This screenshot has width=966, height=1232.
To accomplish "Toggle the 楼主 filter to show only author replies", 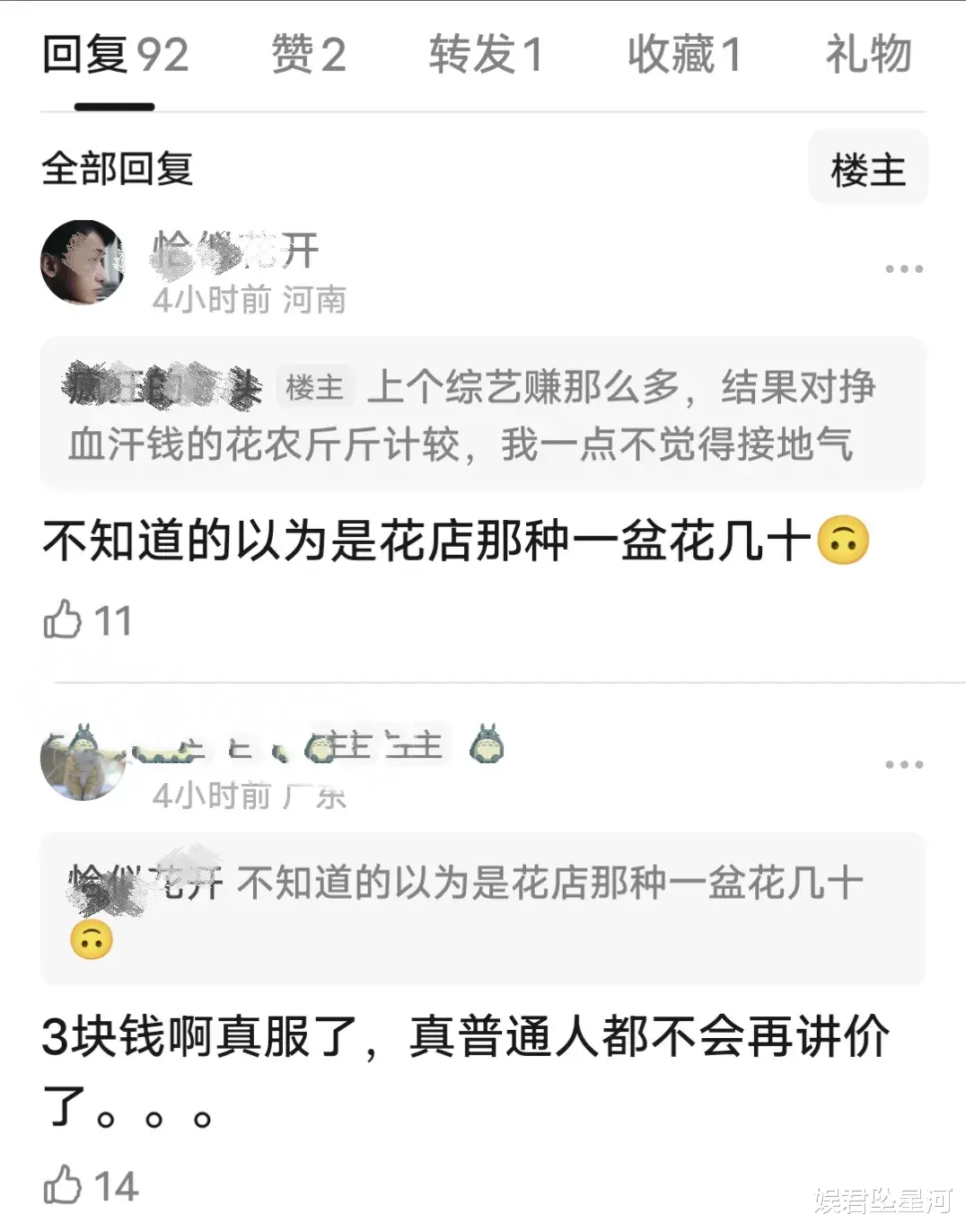I will point(867,168).
